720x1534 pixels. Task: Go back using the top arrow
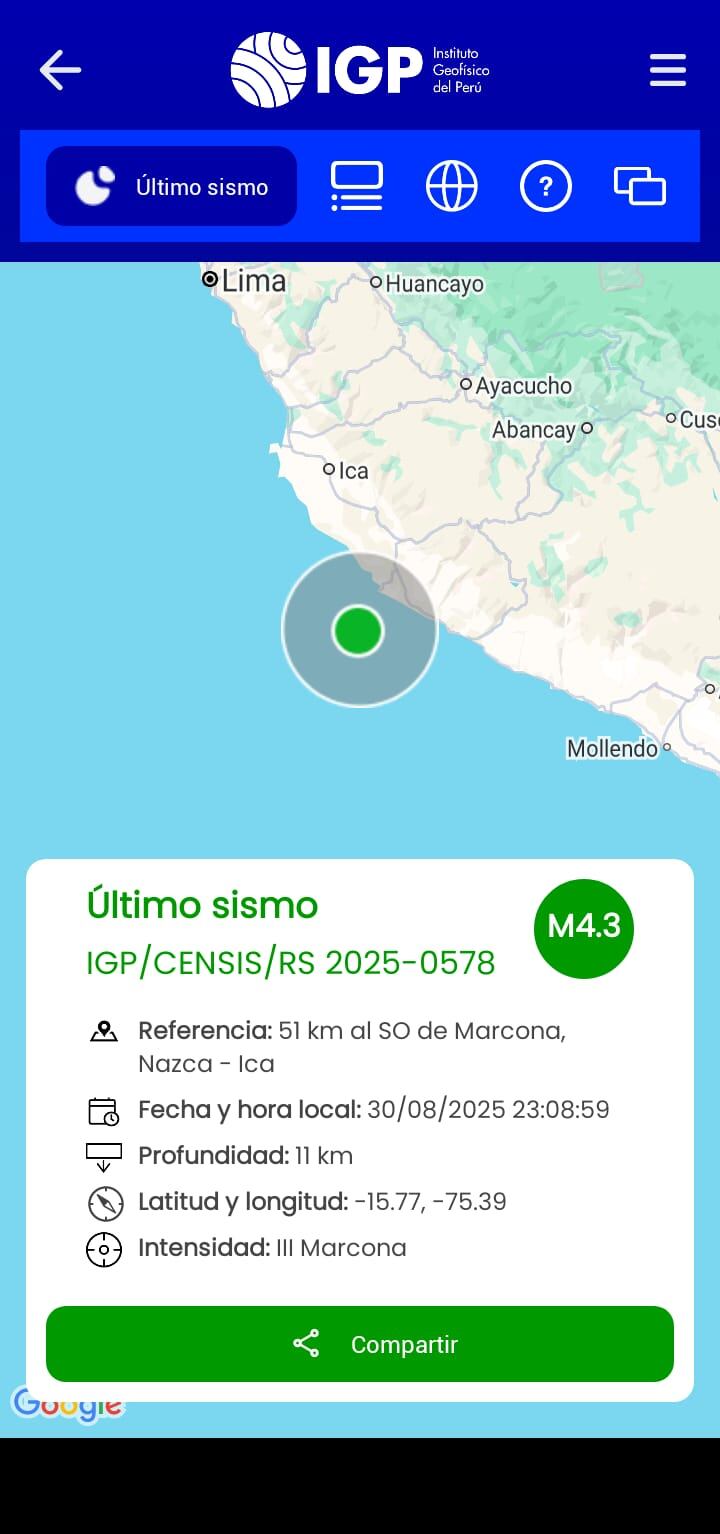[x=60, y=70]
